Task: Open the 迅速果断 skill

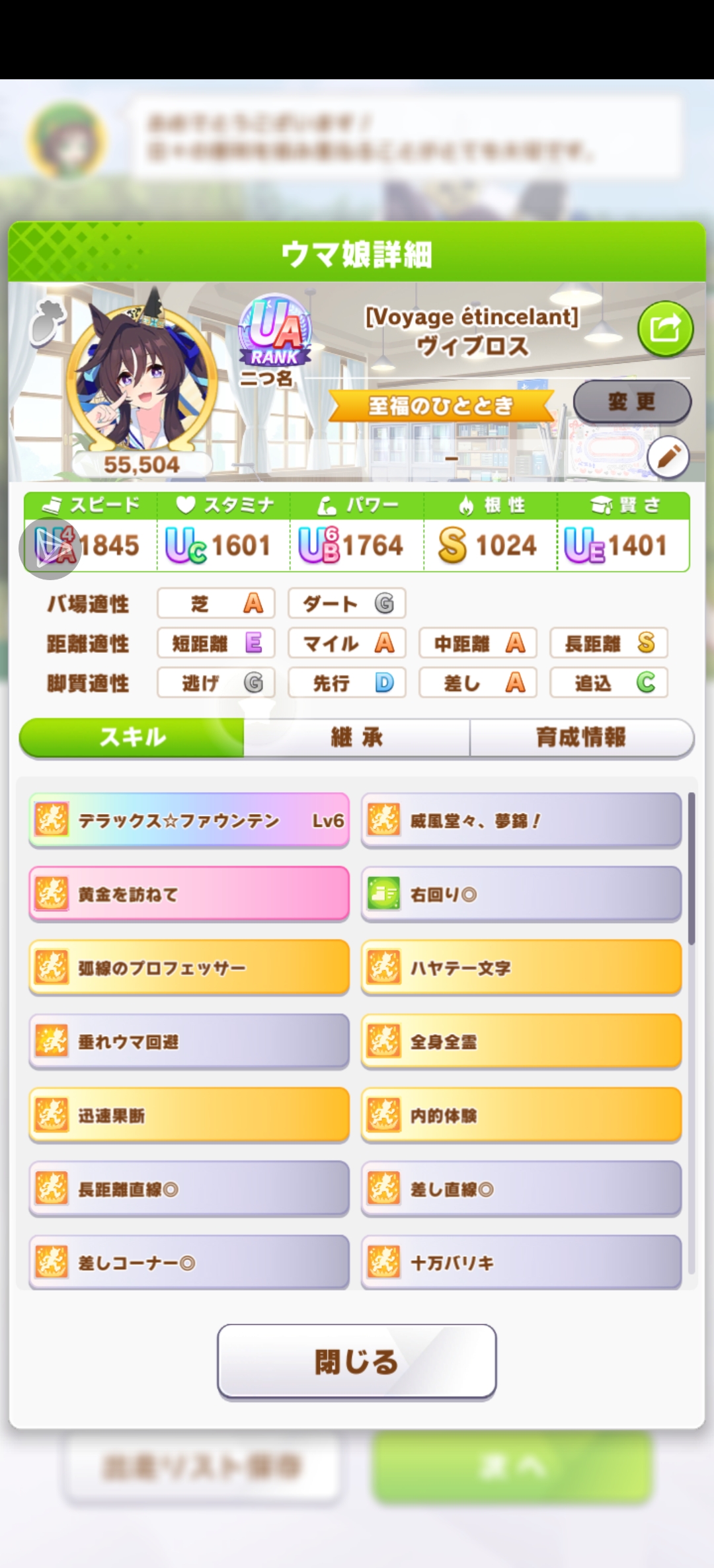Action: click(x=189, y=1116)
